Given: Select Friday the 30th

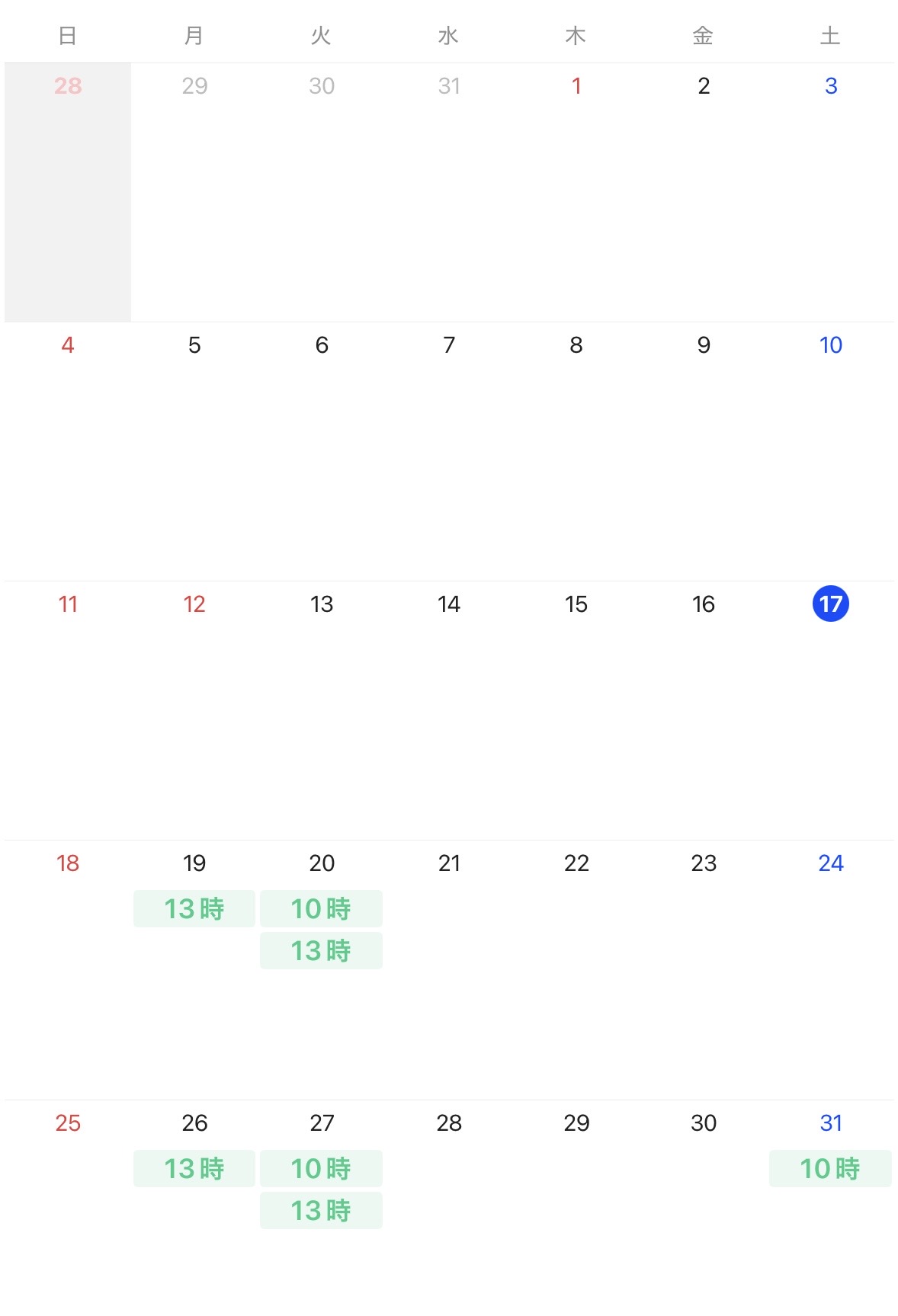Looking at the screenshot, I should click(x=703, y=1122).
